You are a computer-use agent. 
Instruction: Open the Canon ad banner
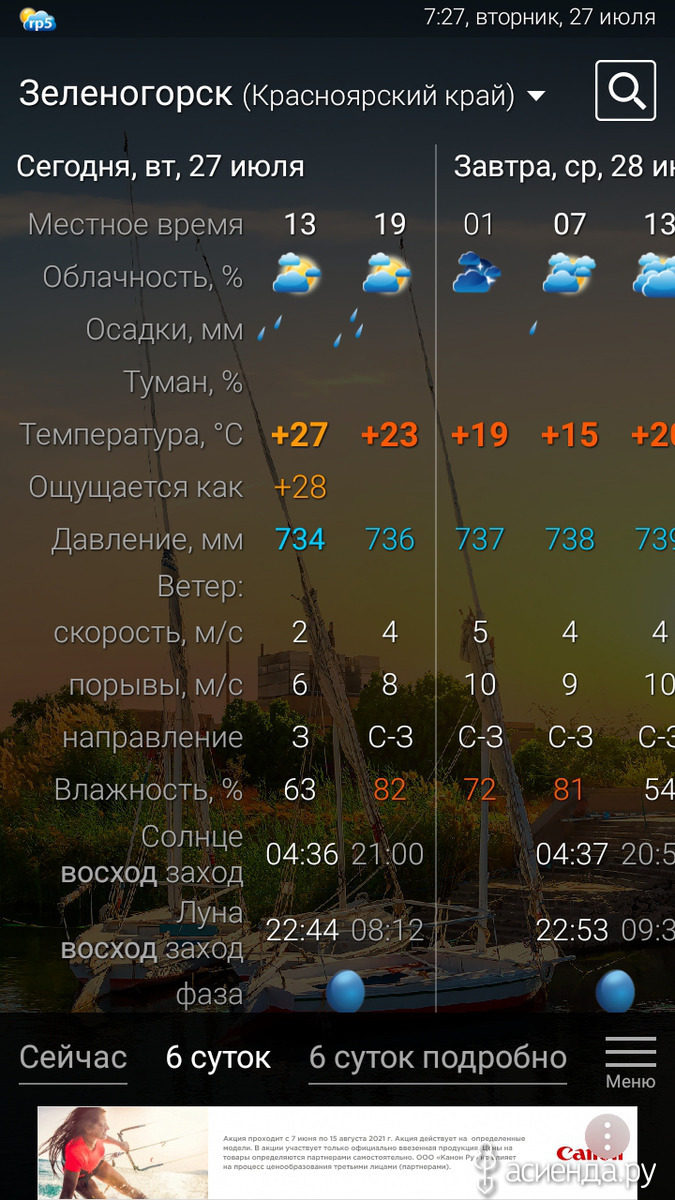click(337, 1152)
